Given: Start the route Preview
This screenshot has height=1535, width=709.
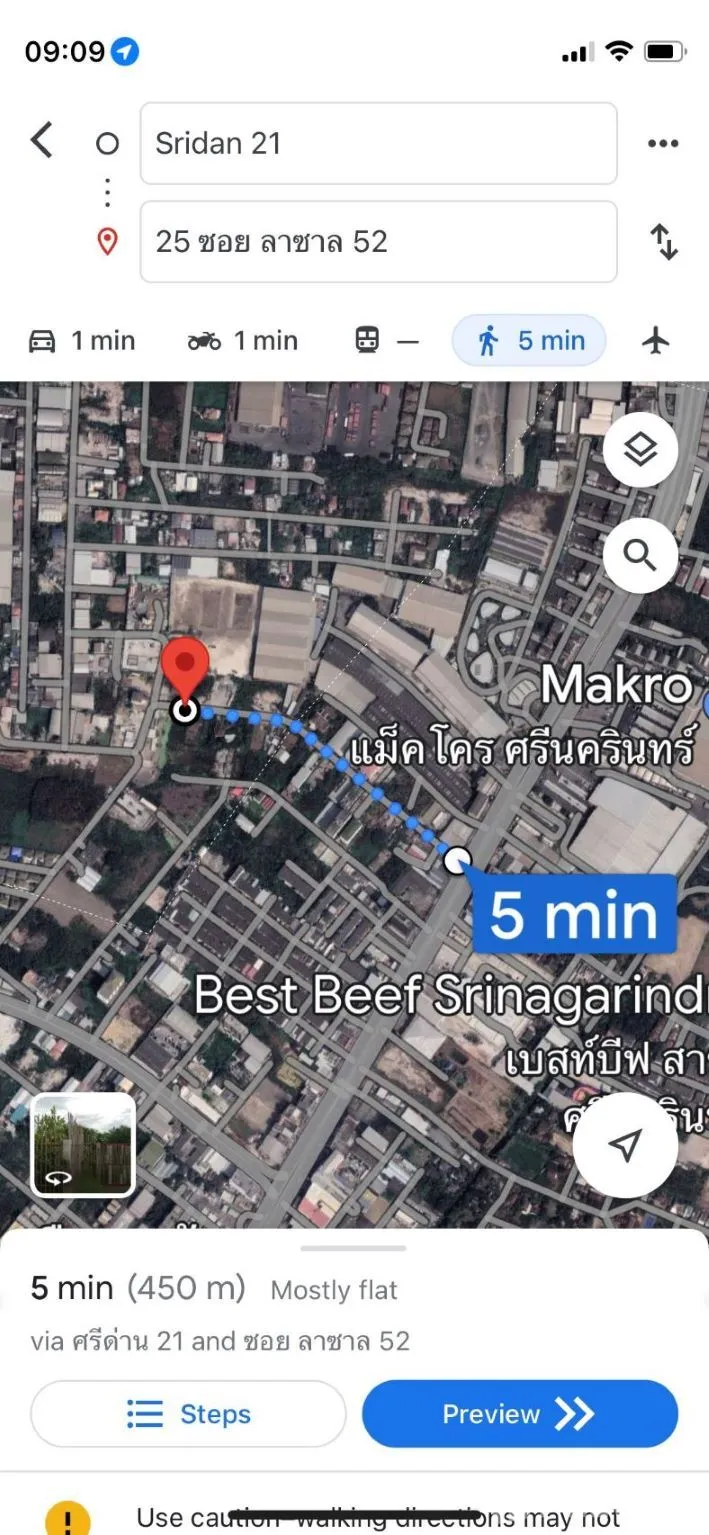Looking at the screenshot, I should [x=519, y=1414].
